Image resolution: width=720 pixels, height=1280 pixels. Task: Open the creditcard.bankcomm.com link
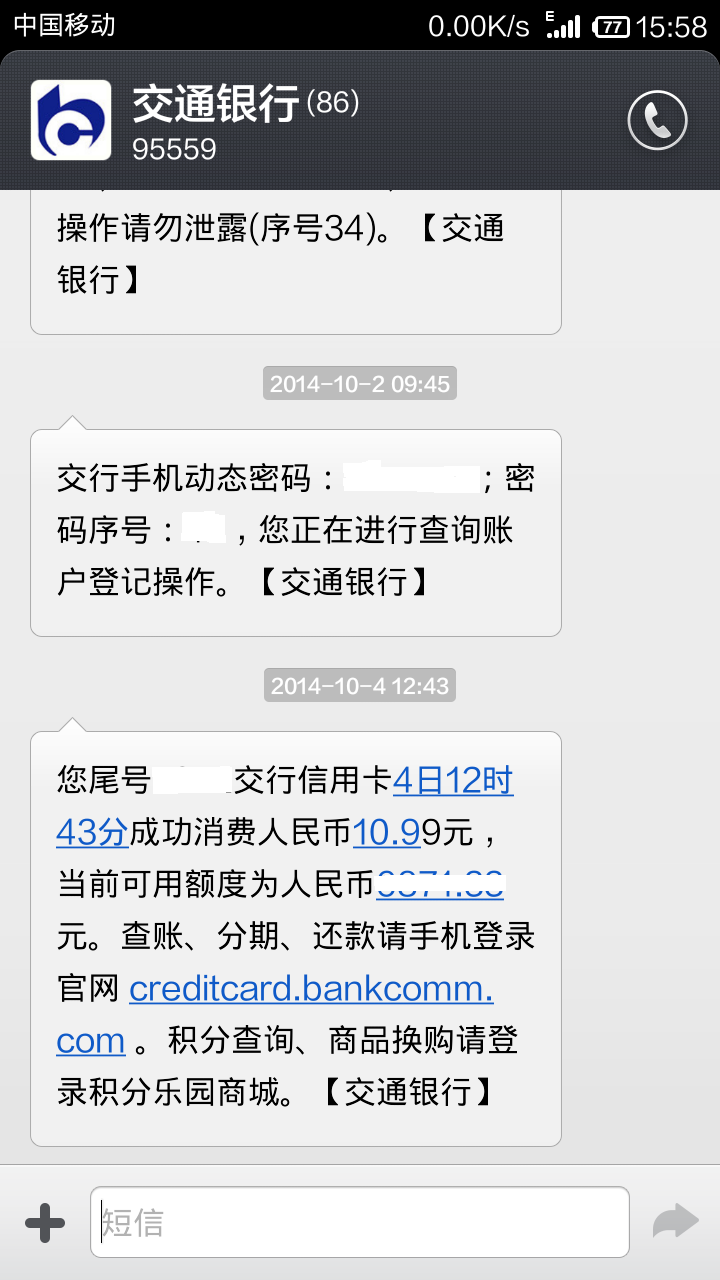click(x=311, y=988)
